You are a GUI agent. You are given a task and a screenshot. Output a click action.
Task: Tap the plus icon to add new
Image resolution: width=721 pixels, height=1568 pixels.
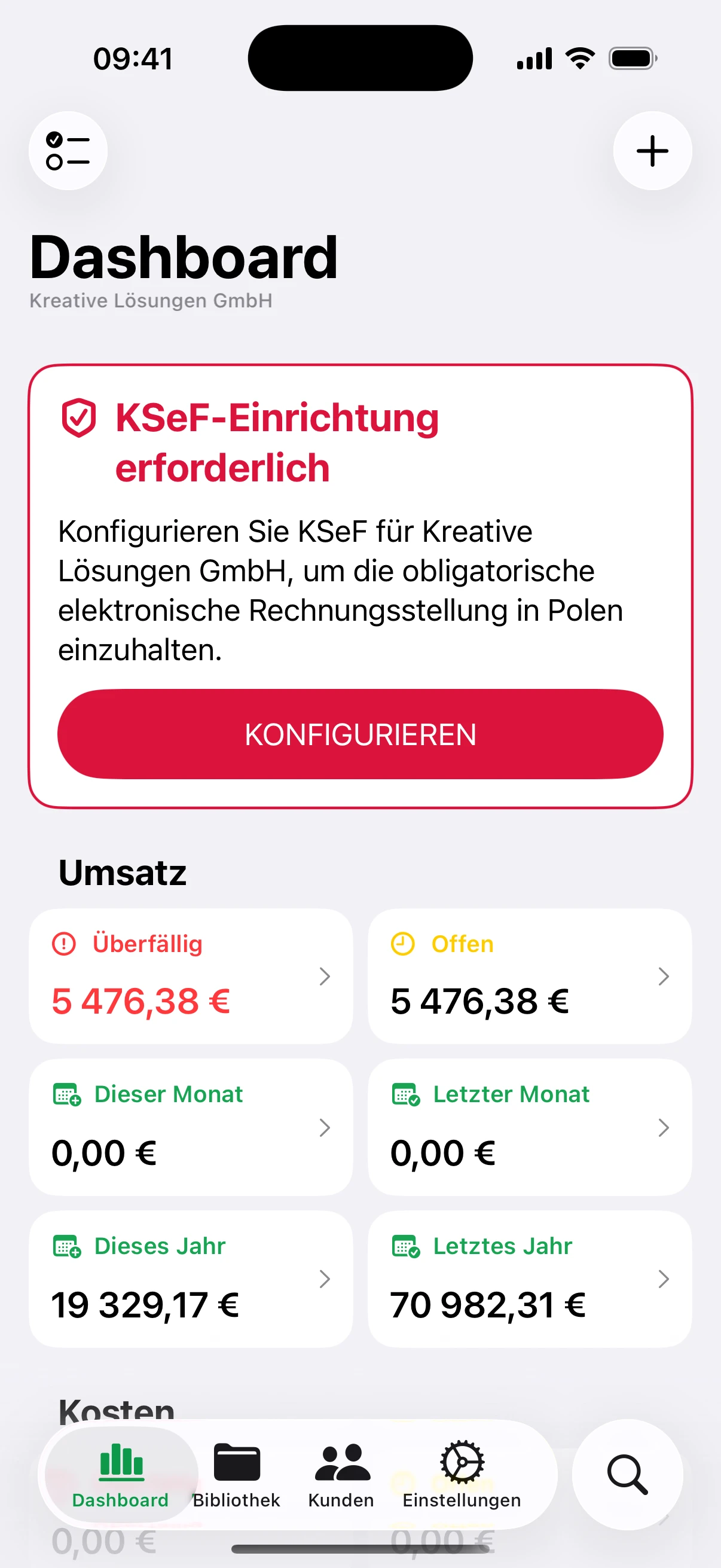[x=652, y=151]
